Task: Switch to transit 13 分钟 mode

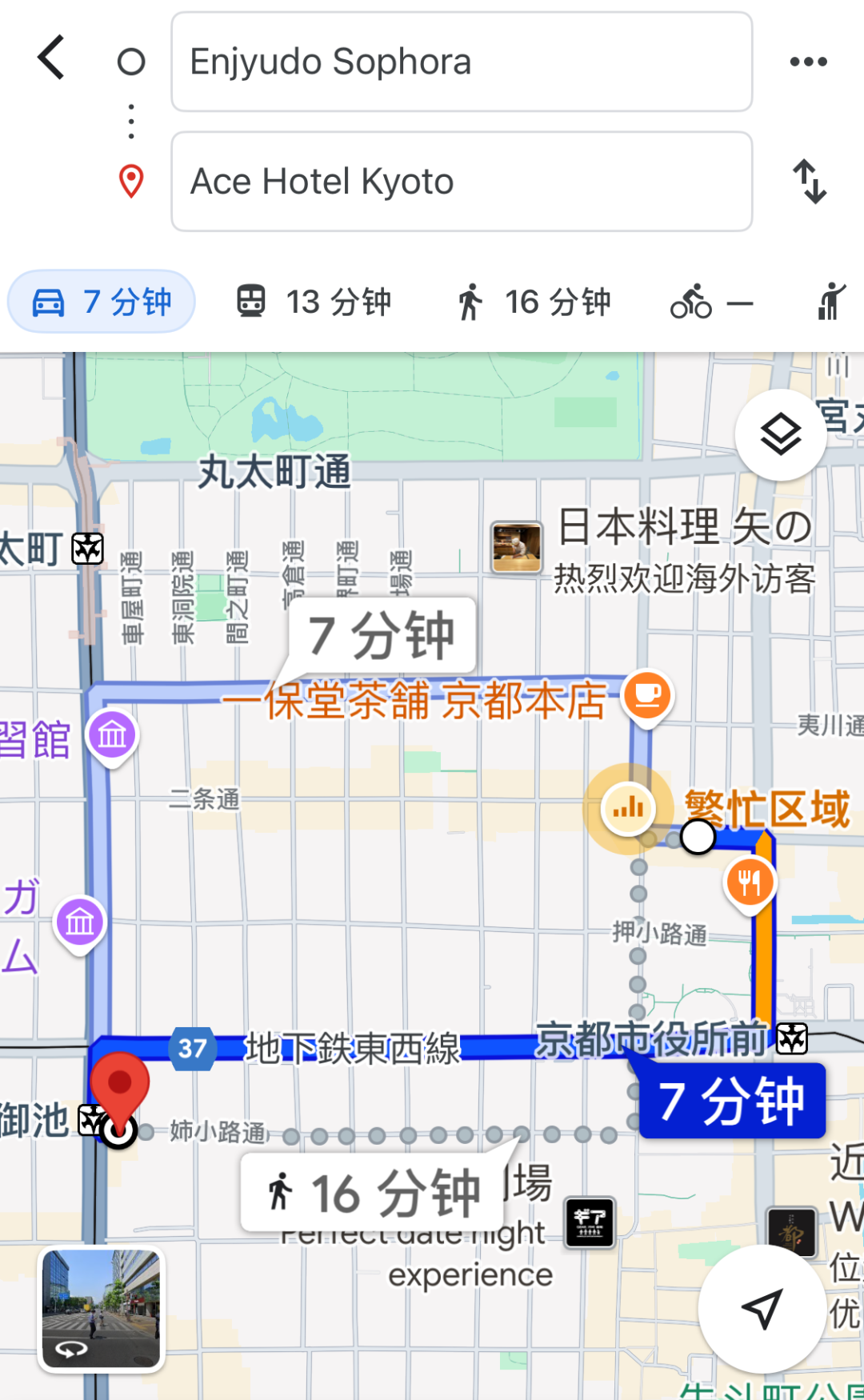Action: pyautogui.click(x=314, y=302)
